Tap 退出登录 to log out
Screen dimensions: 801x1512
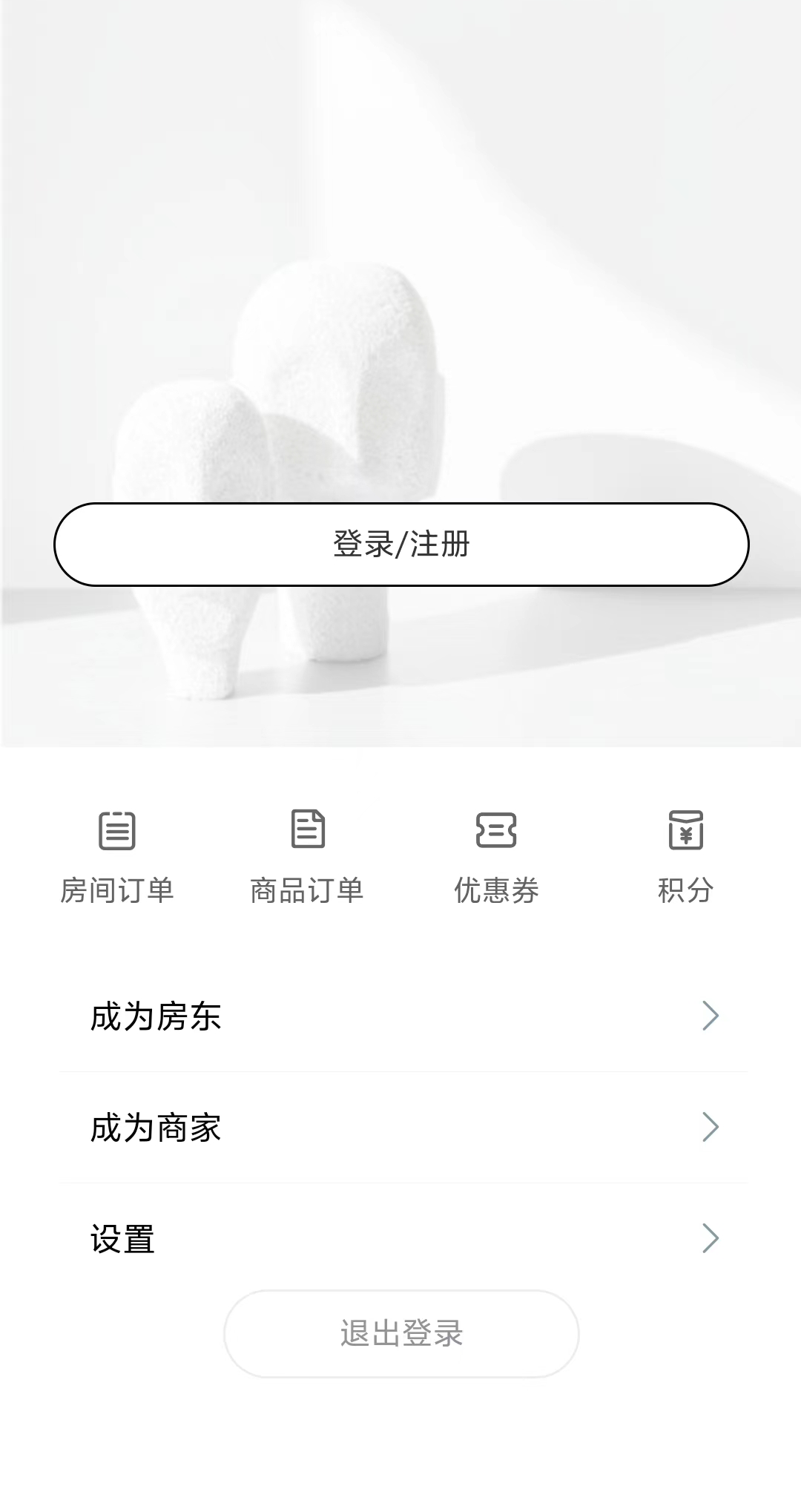(x=401, y=1334)
